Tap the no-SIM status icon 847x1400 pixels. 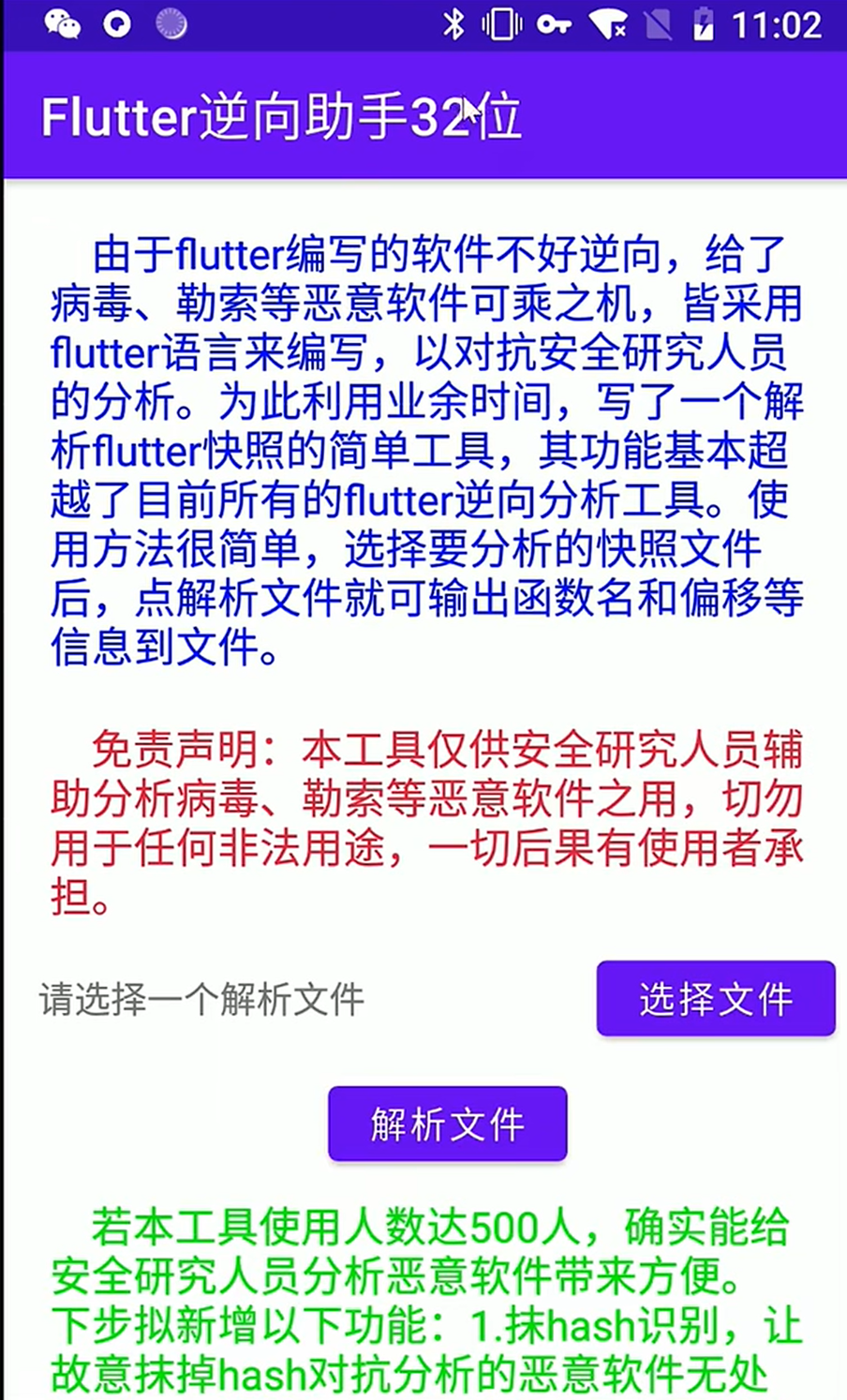[x=656, y=25]
